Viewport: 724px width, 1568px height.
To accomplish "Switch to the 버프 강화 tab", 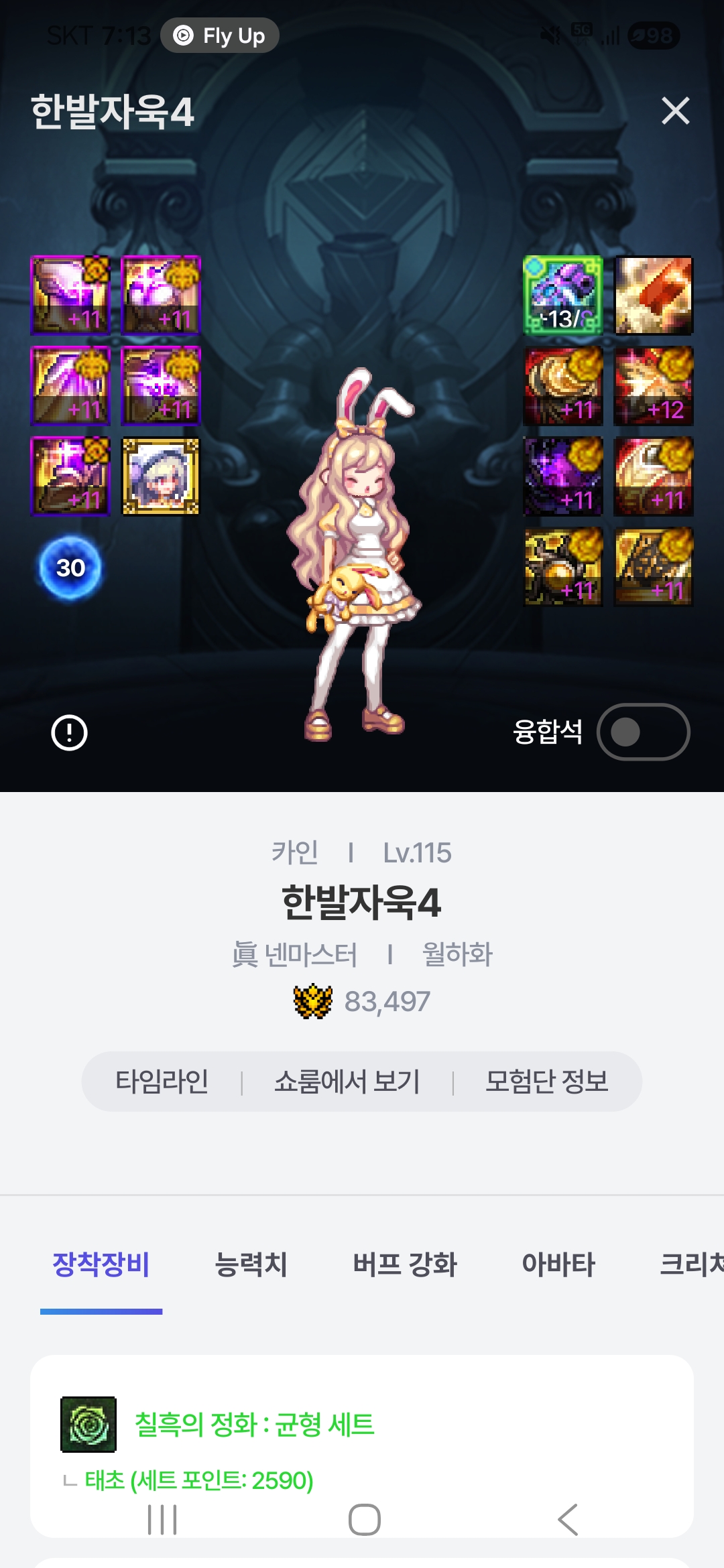I will click(405, 1264).
